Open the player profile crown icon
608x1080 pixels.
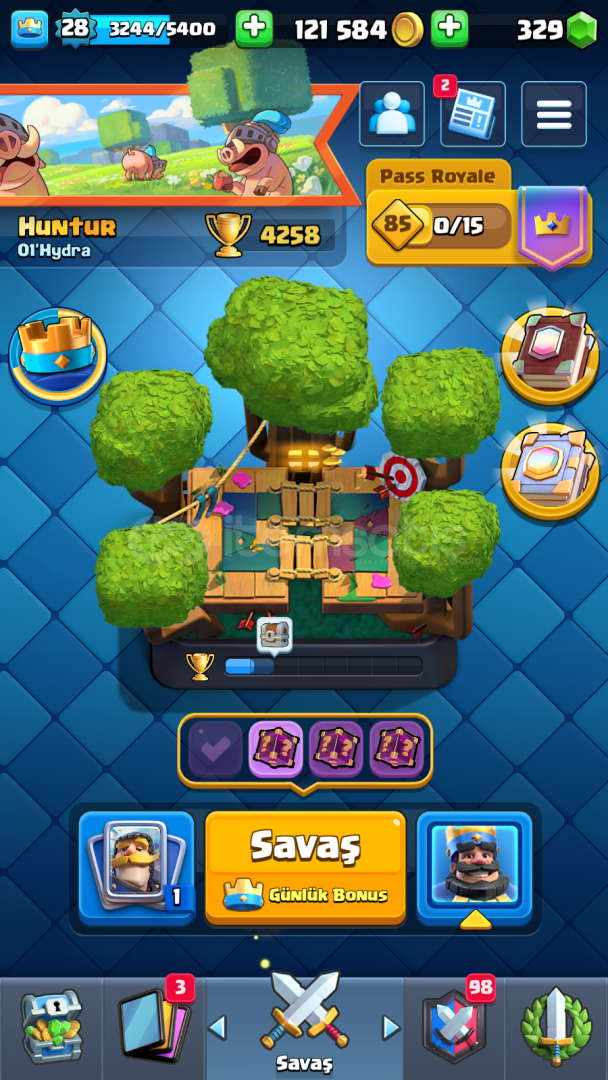(x=30, y=29)
